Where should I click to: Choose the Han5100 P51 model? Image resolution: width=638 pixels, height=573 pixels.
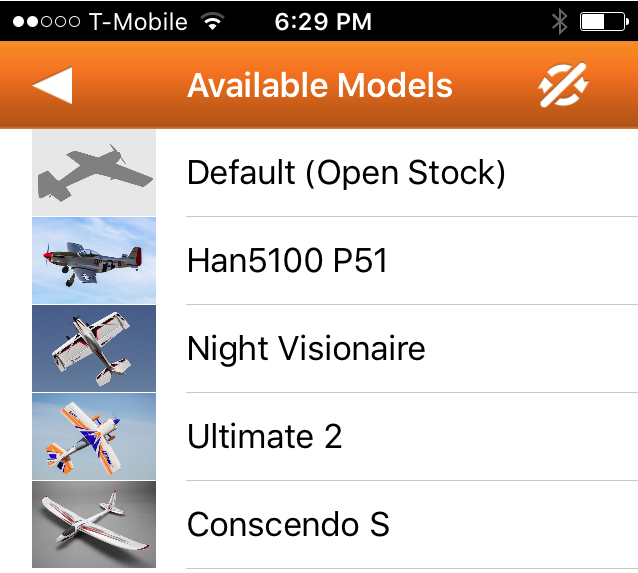(x=287, y=261)
